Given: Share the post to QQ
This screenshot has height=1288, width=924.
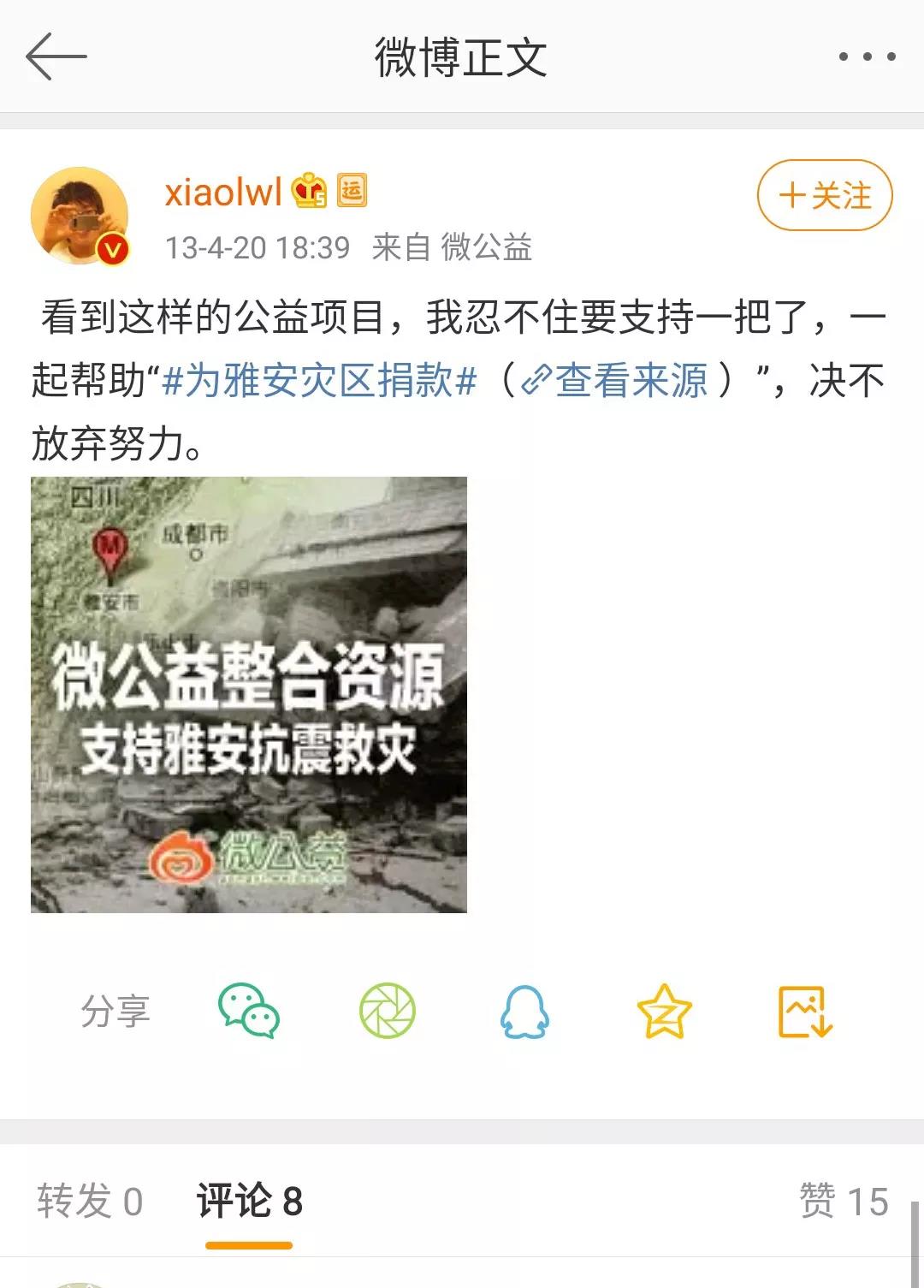Looking at the screenshot, I should pos(524,1011).
